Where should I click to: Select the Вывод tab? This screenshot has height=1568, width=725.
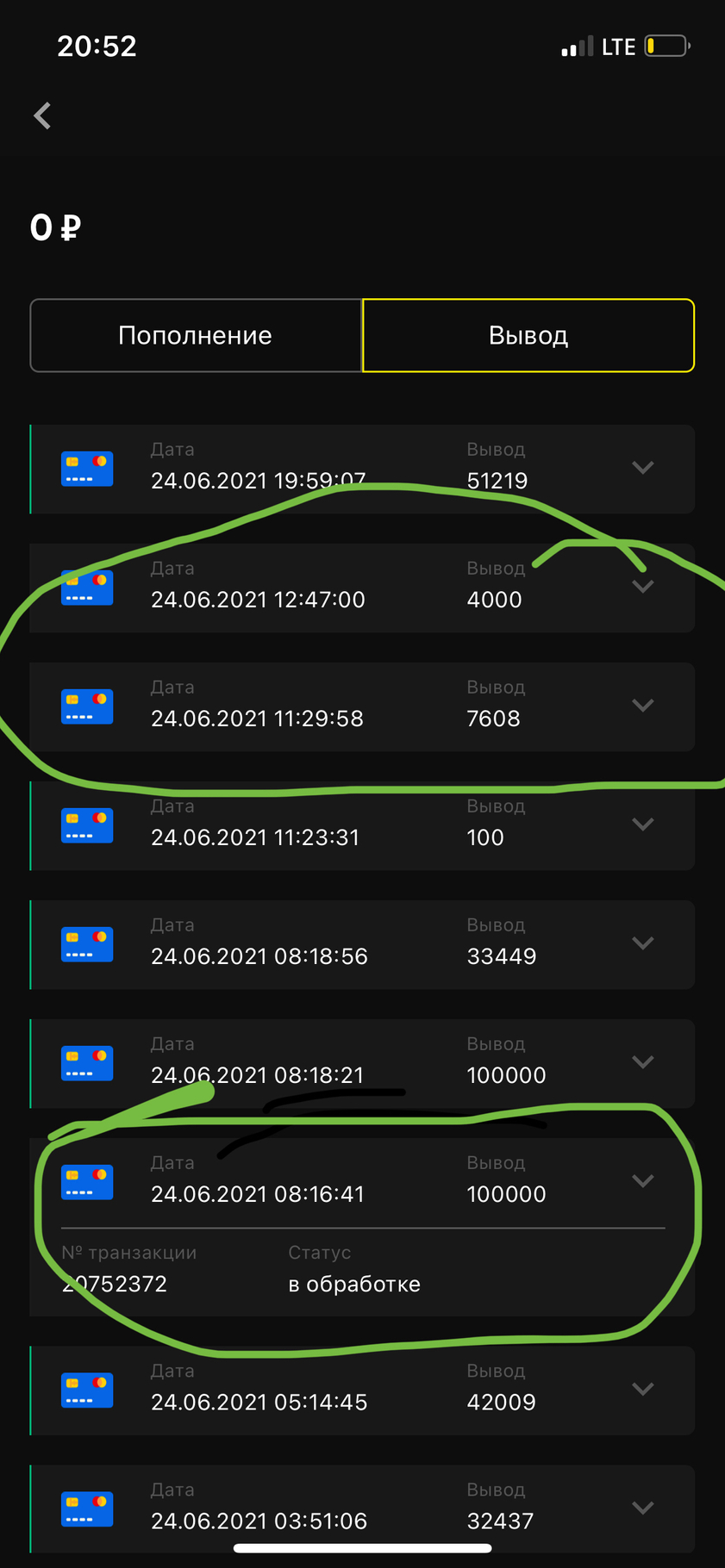528,335
